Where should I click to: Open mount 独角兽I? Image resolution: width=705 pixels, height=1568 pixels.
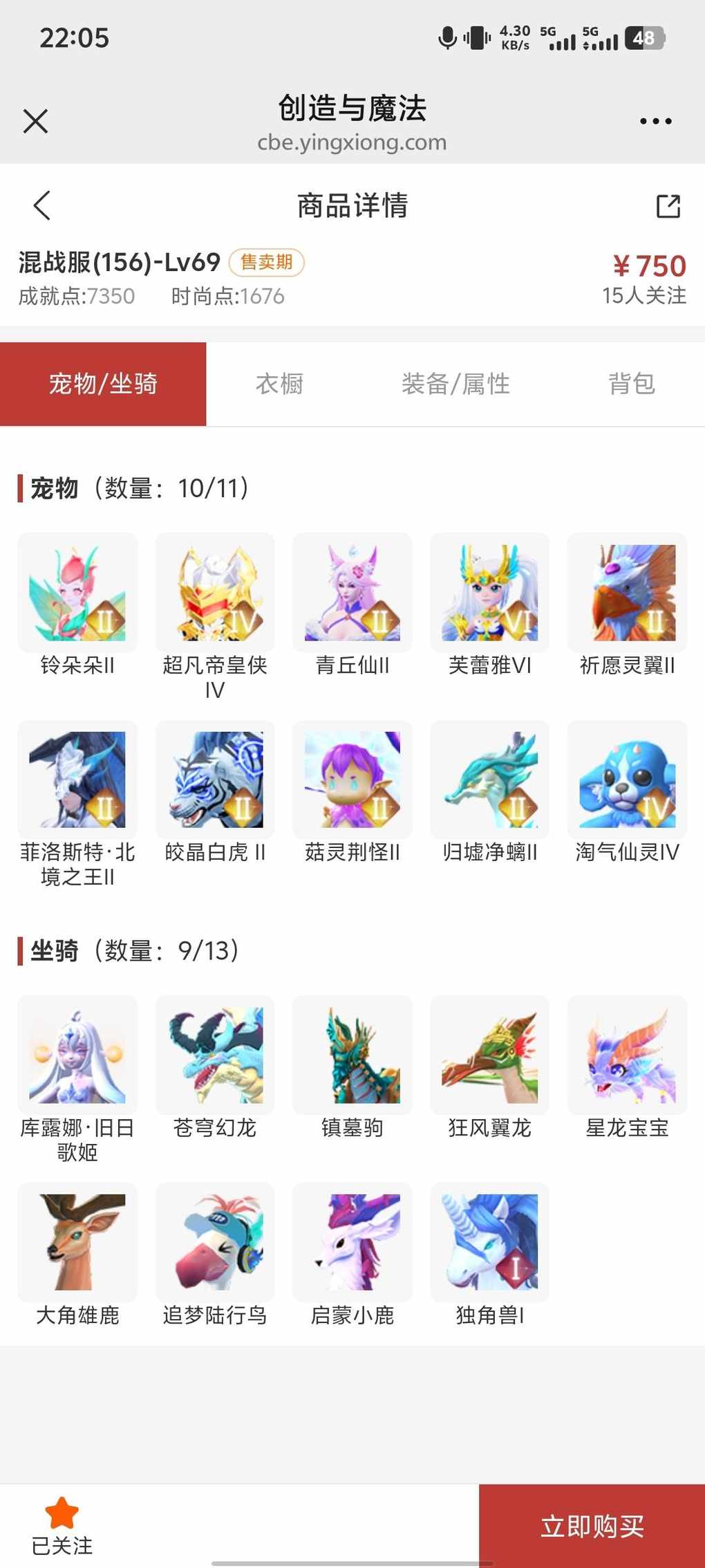[489, 1255]
